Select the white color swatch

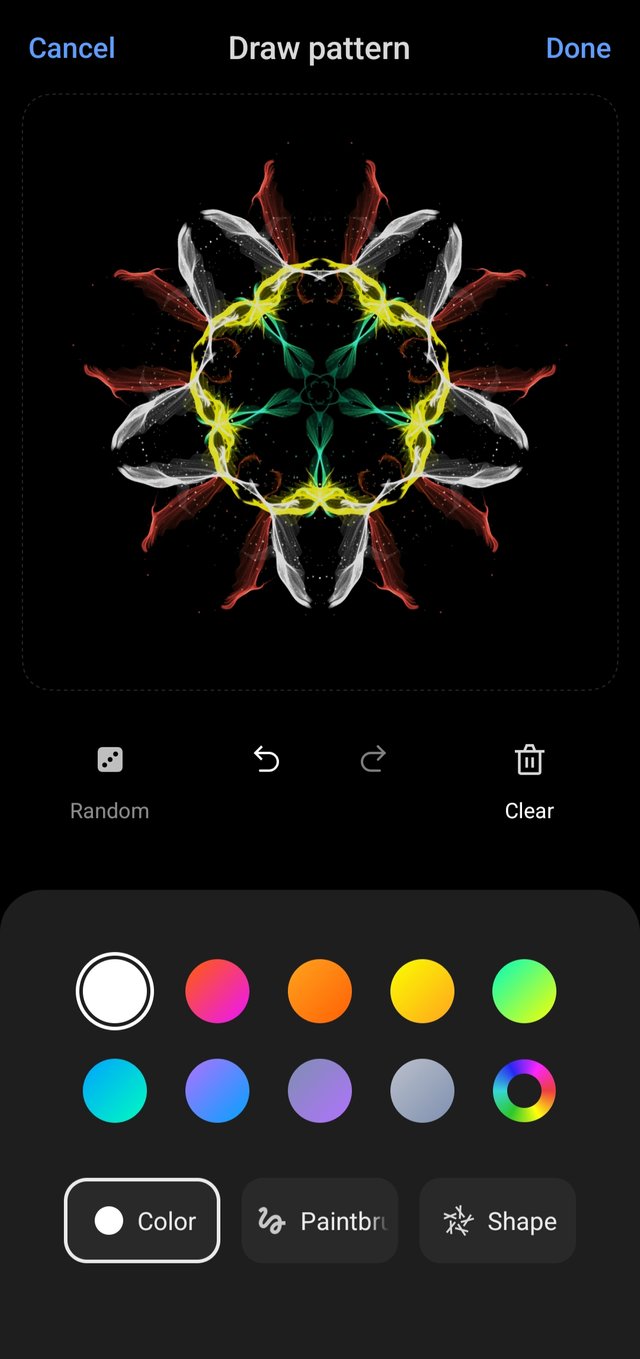click(115, 991)
